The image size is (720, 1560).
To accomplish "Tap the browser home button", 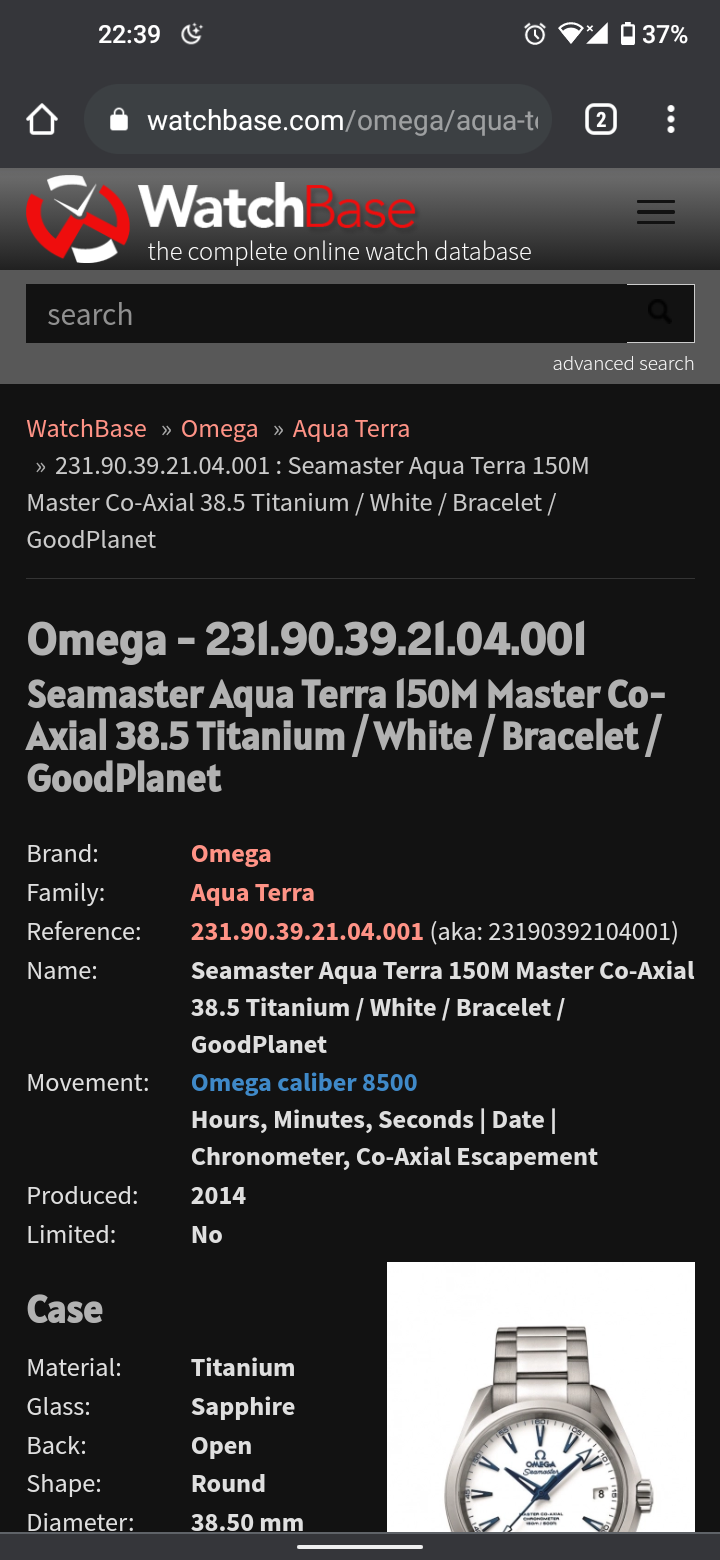I will point(42,120).
